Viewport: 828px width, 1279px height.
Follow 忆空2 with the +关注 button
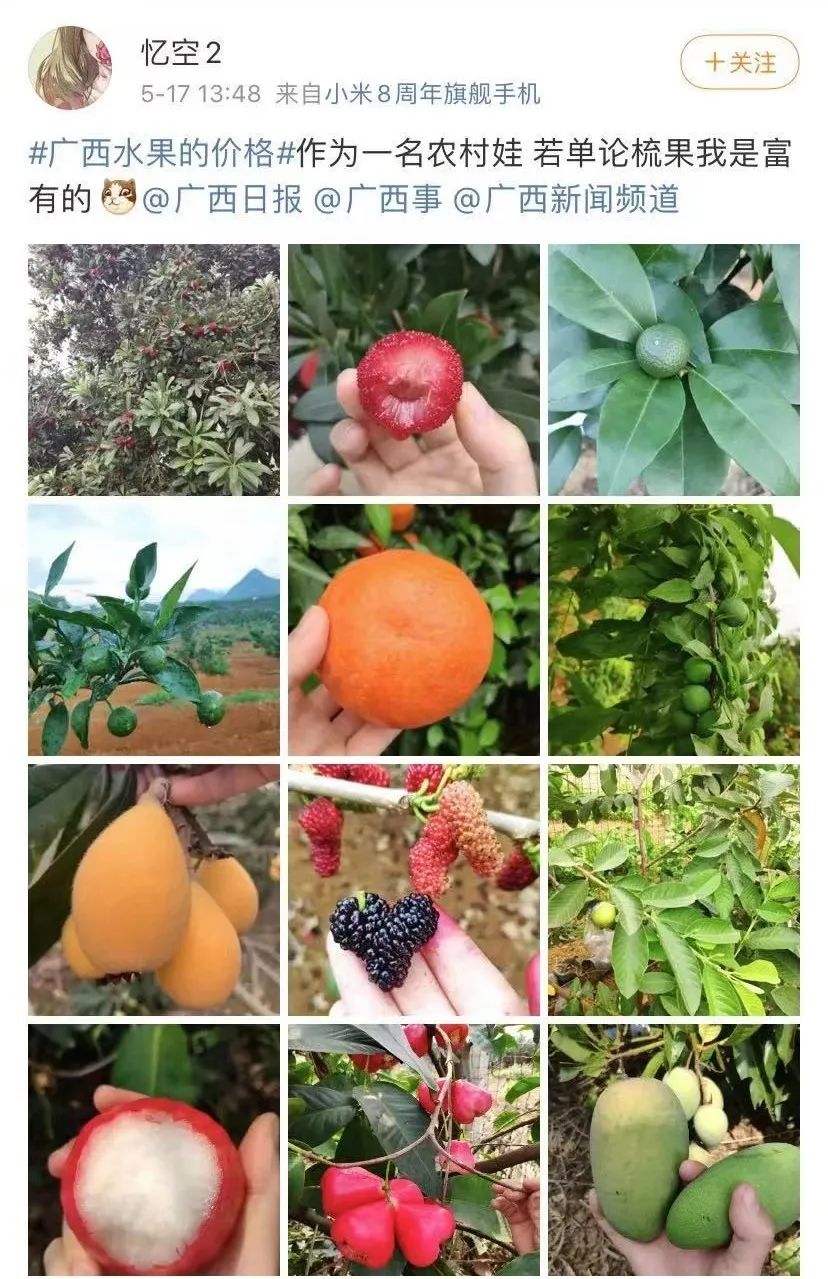[739, 62]
